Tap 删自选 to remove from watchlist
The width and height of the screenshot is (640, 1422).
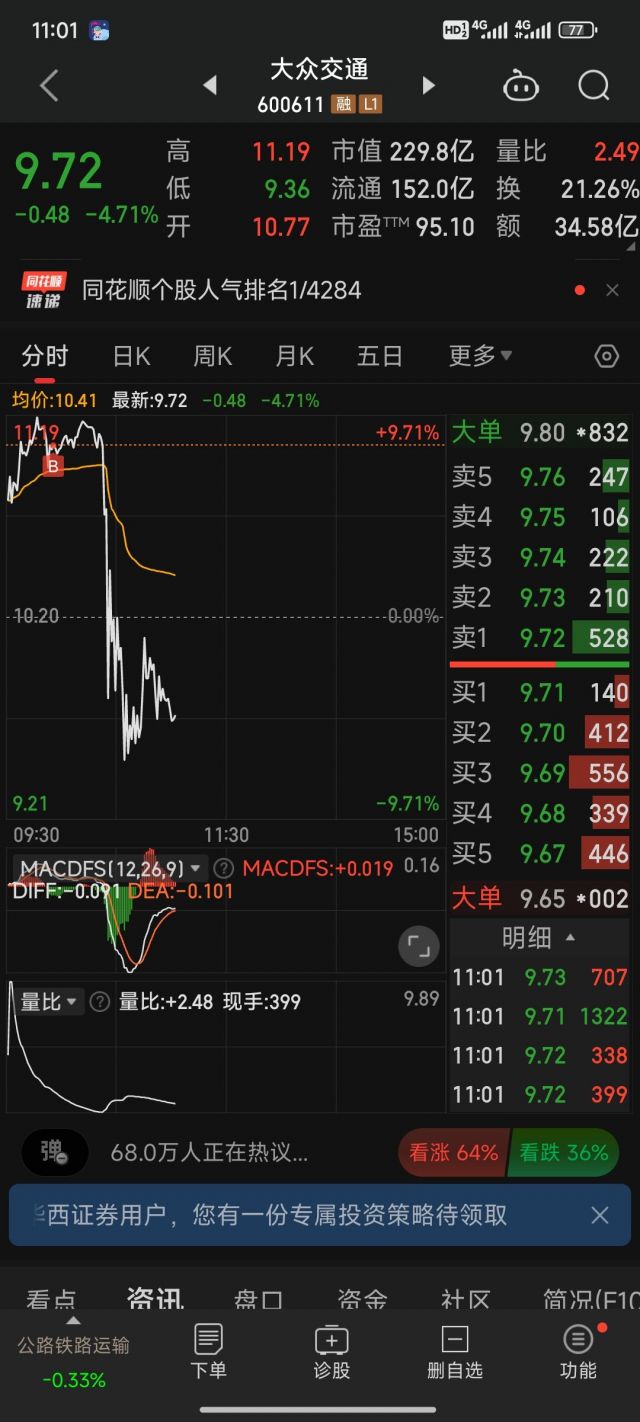(x=454, y=1351)
